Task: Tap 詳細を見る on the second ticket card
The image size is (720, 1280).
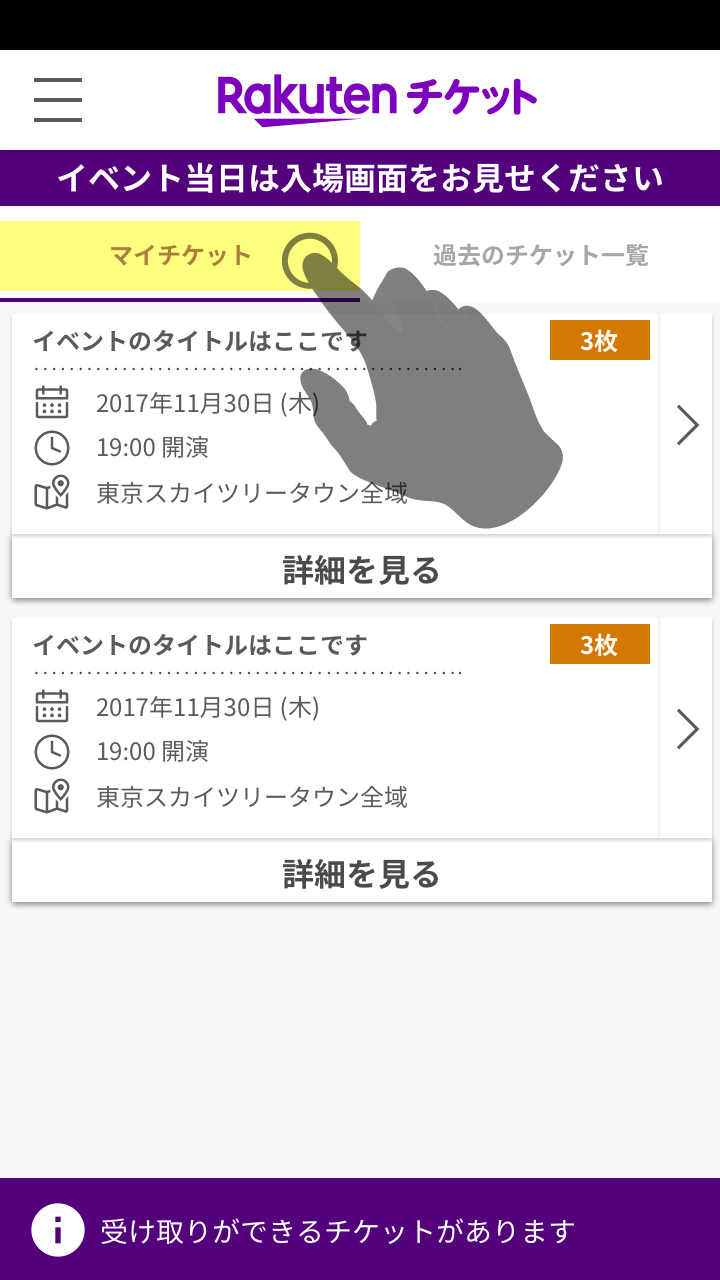Action: [362, 871]
